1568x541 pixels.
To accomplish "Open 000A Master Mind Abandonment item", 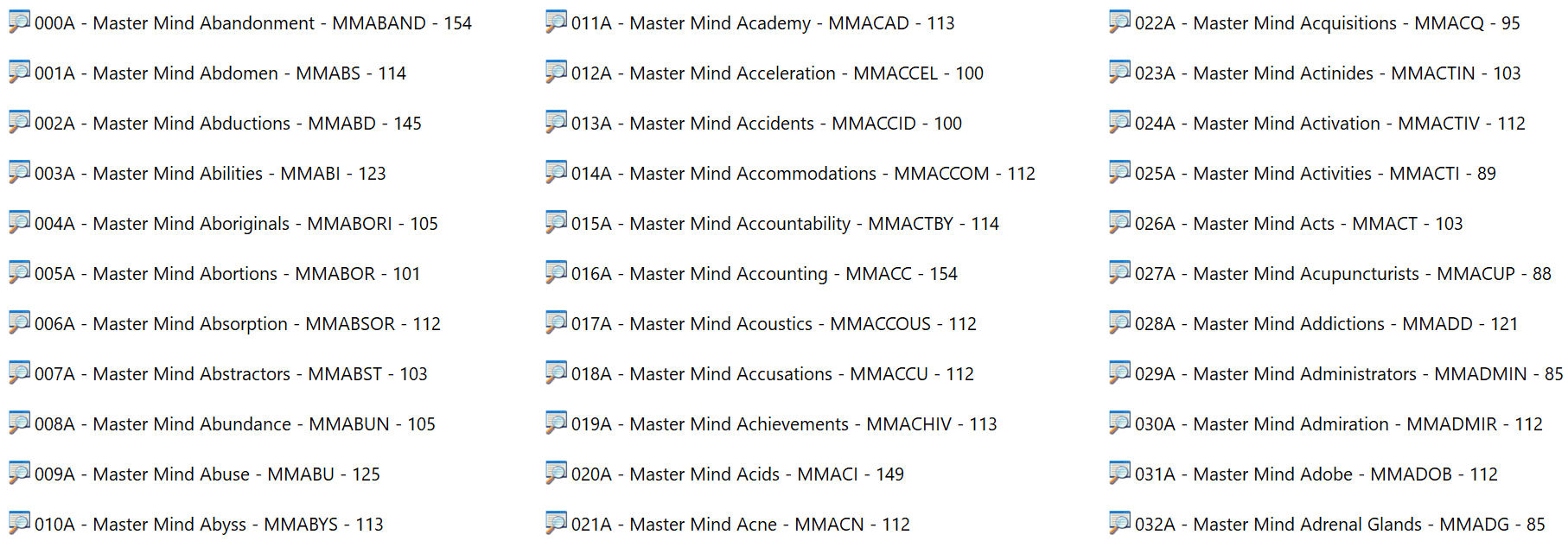I will [252, 23].
